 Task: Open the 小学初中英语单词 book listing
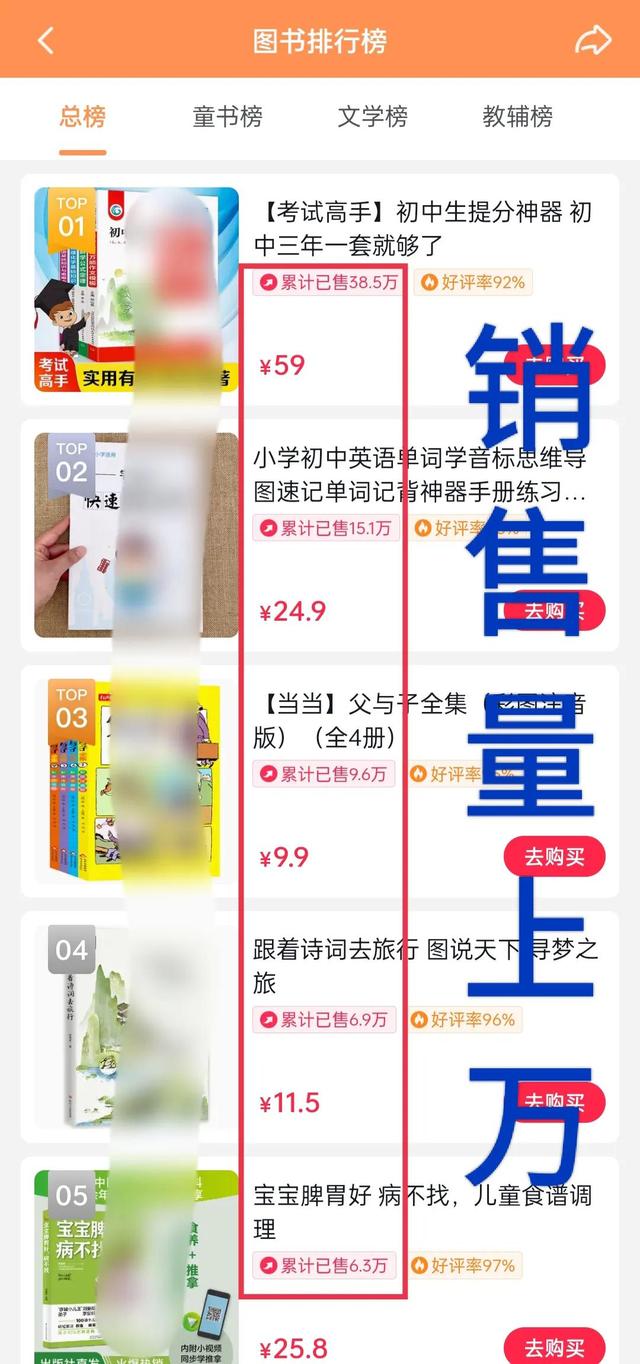pos(420,475)
